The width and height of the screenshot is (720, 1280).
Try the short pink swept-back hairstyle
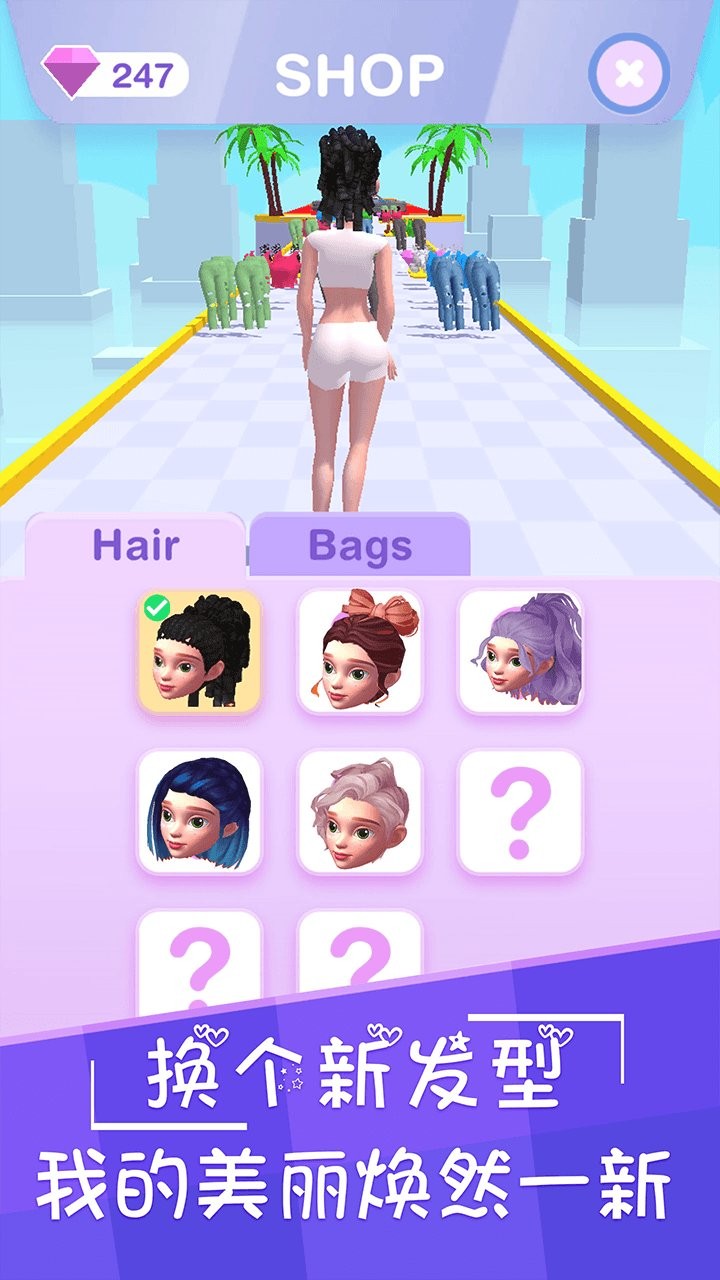[360, 811]
